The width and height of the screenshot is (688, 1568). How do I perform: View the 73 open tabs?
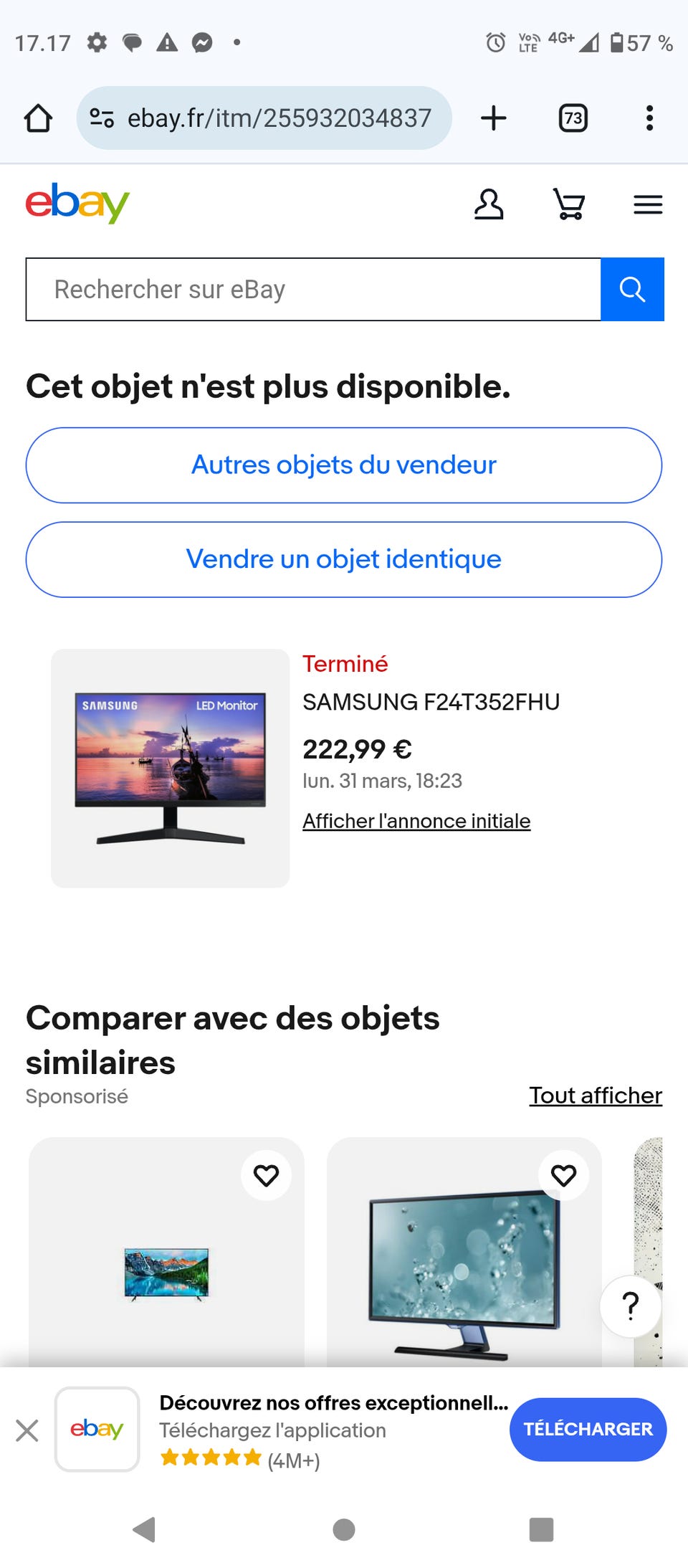(x=573, y=118)
